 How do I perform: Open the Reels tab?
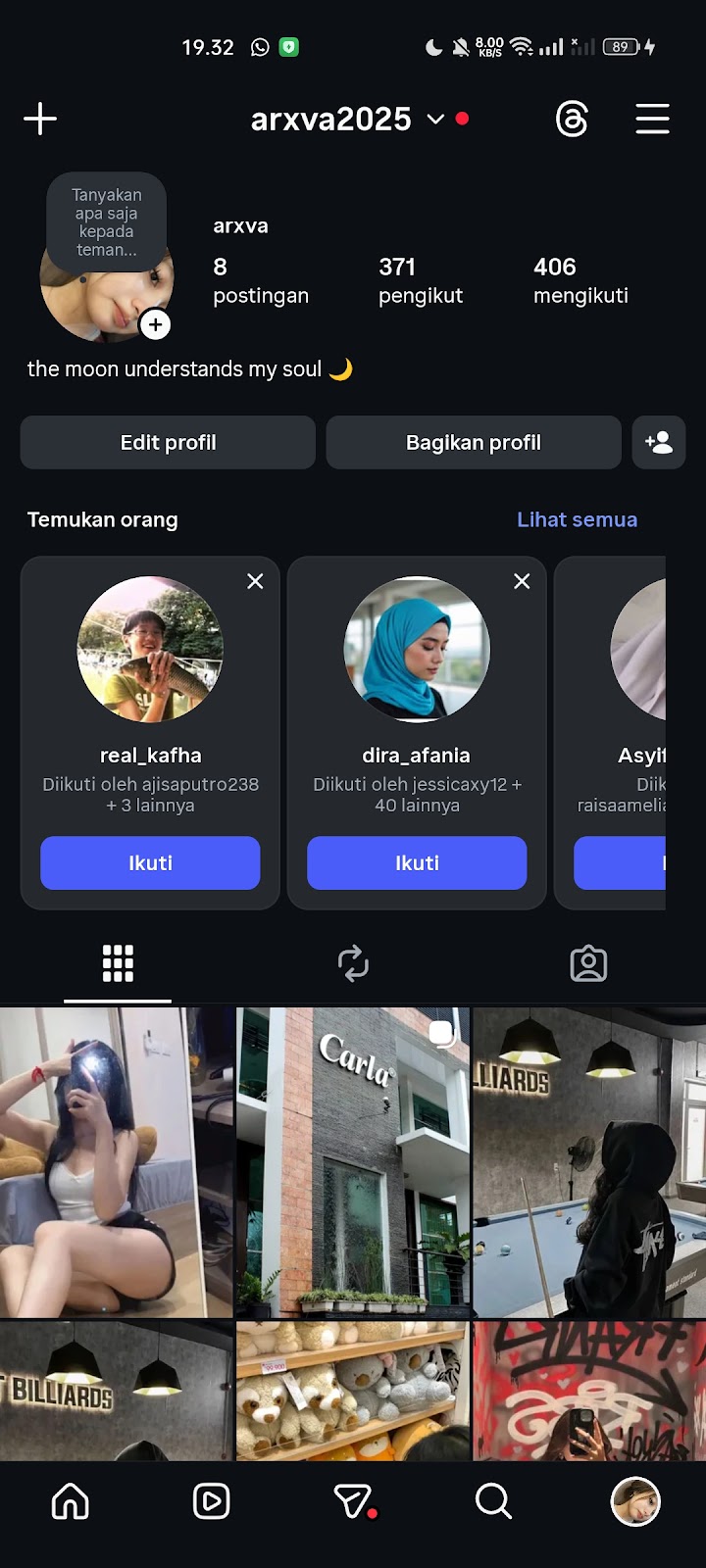tap(212, 1500)
